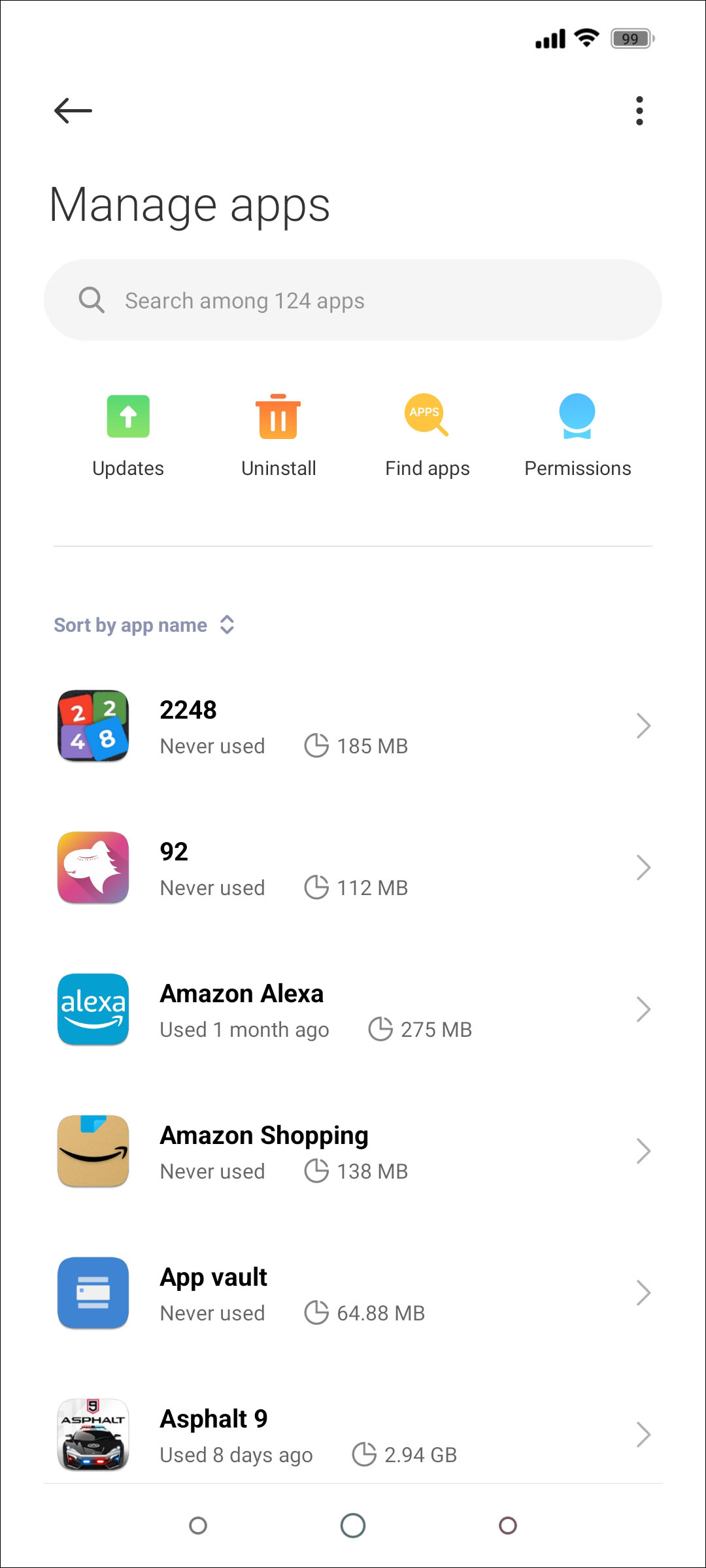Select the Amazon Alexa row

coord(353,1009)
